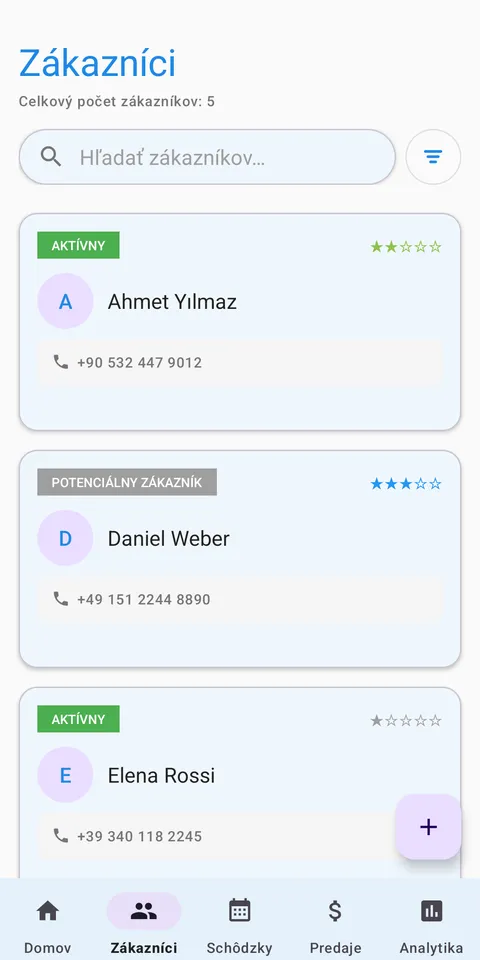This screenshot has height=960, width=480.
Task: Open Daniel Weber's customer card
Action: tap(240, 559)
